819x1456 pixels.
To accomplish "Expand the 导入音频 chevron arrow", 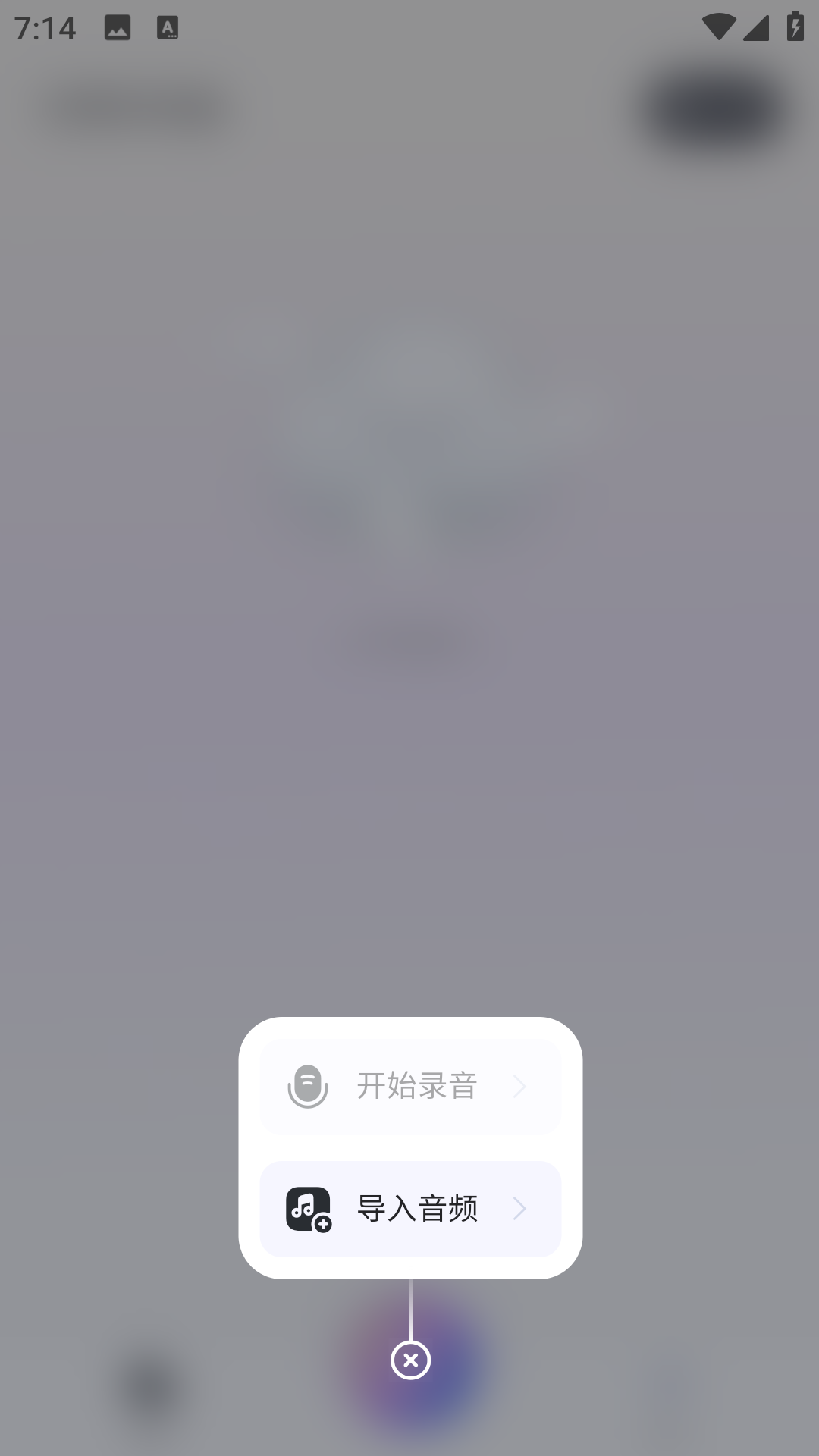I will 522,1210.
